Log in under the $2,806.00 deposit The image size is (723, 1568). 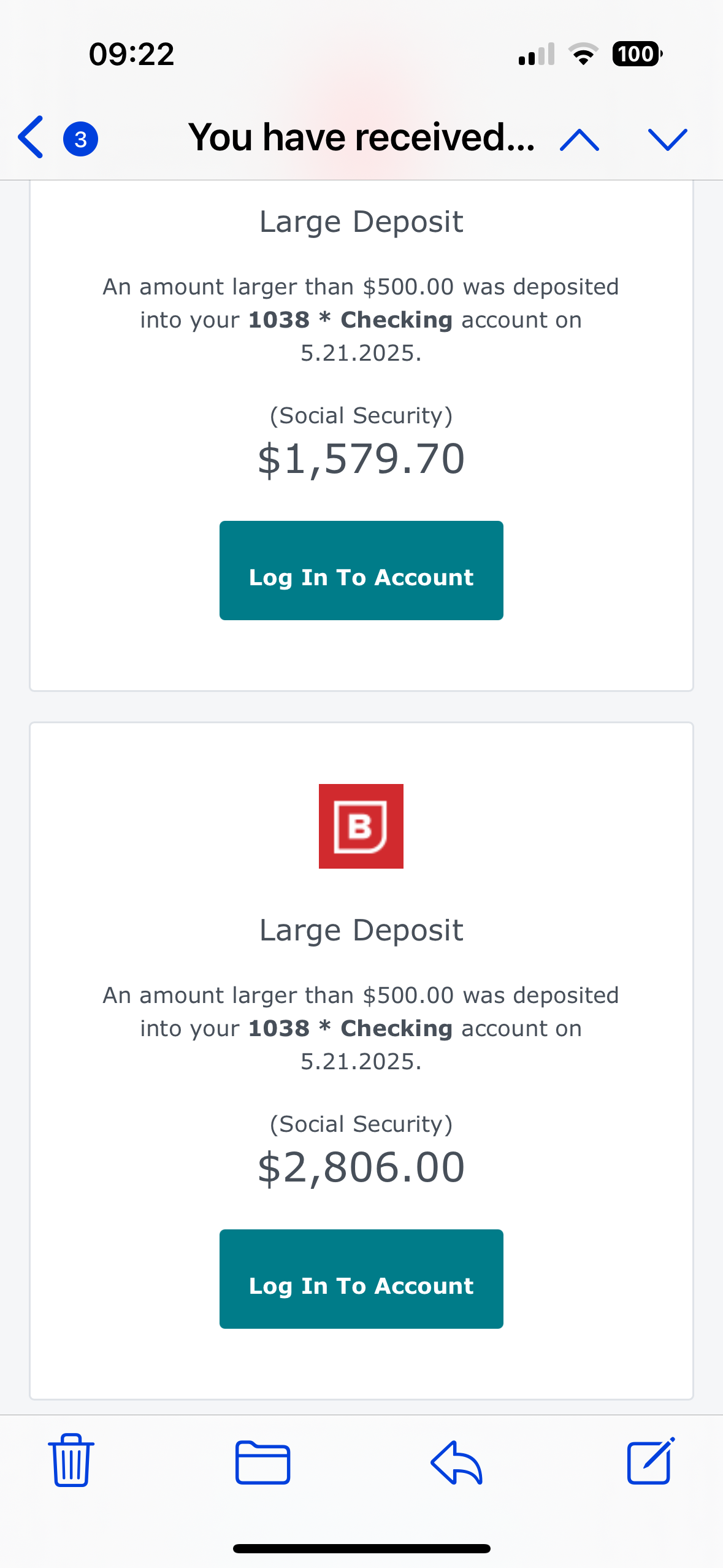pos(361,1278)
